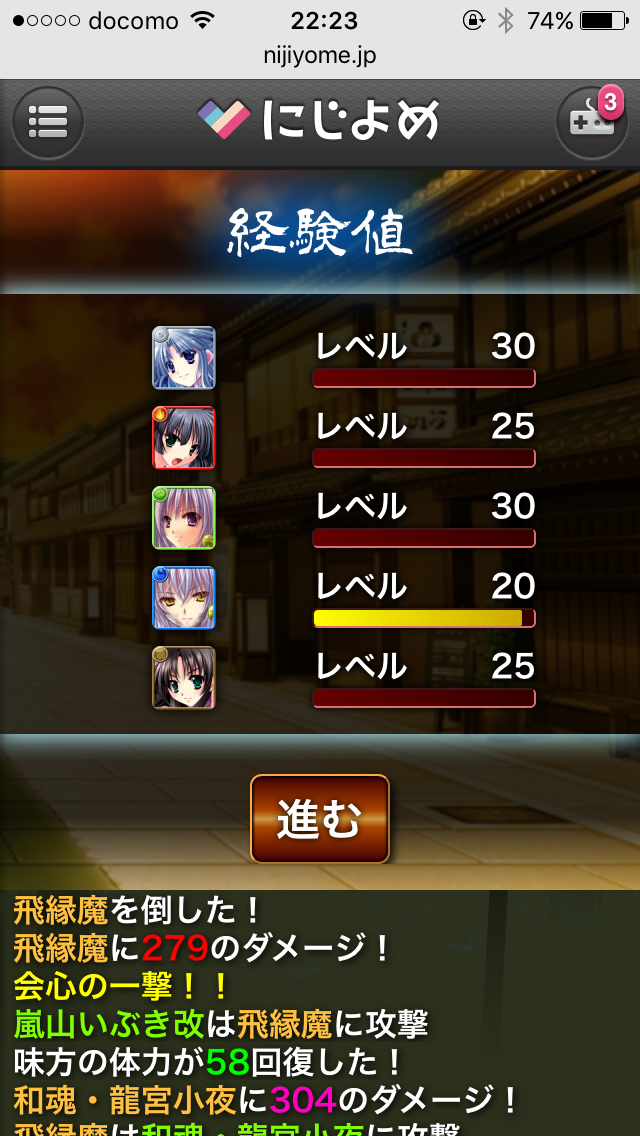
Task: Open the hamburger menu in the header
Action: point(48,123)
